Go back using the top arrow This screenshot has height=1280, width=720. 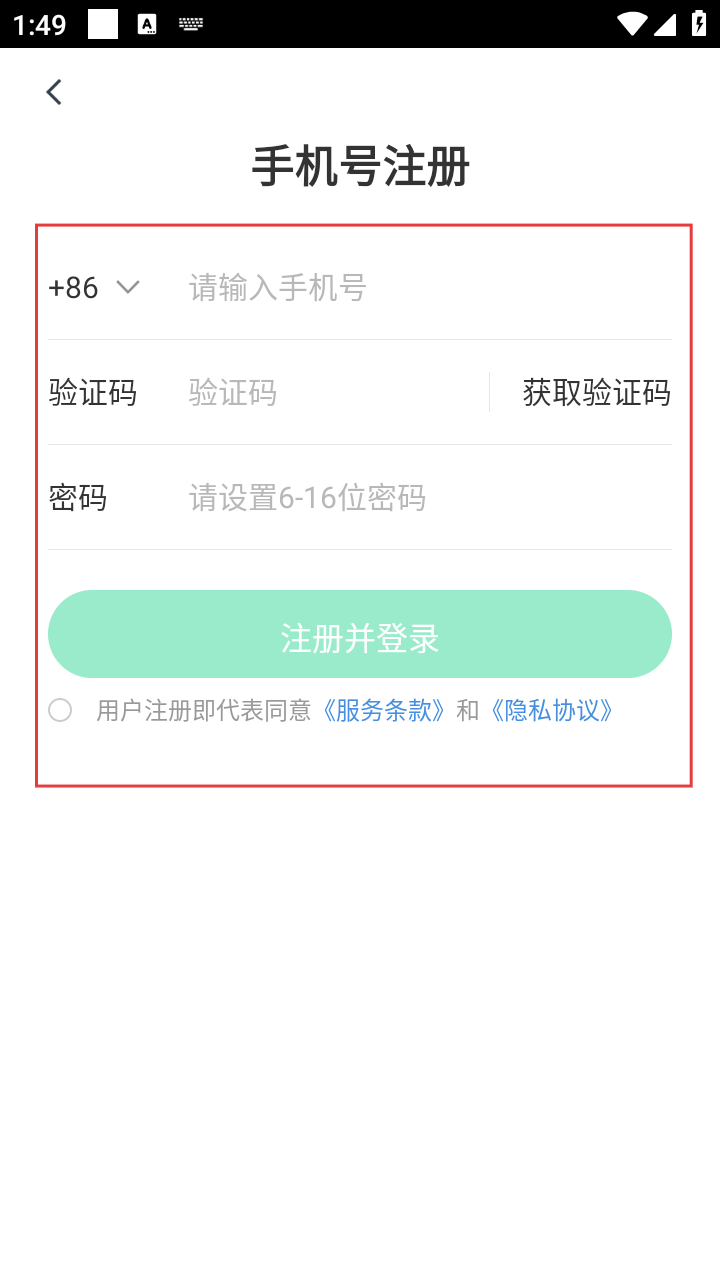click(54, 92)
